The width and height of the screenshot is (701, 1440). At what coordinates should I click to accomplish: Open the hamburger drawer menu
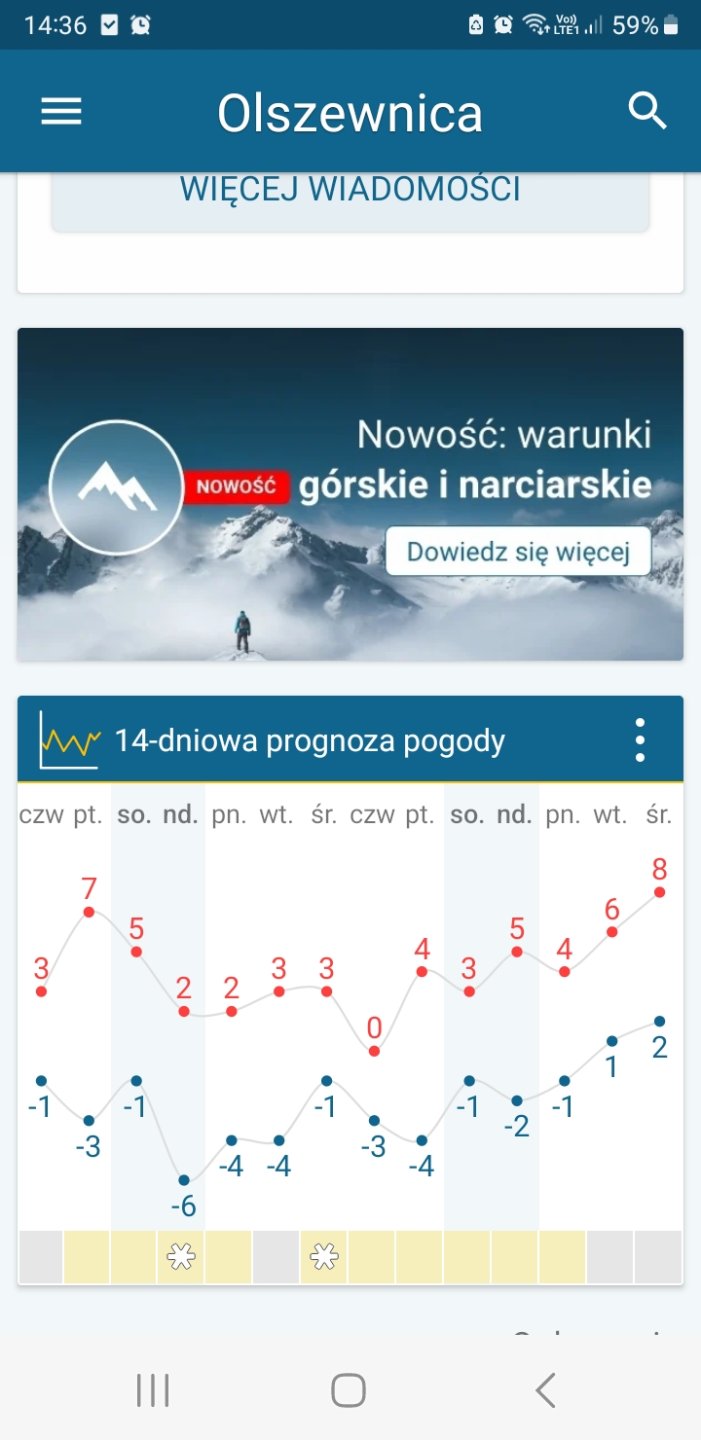click(61, 112)
